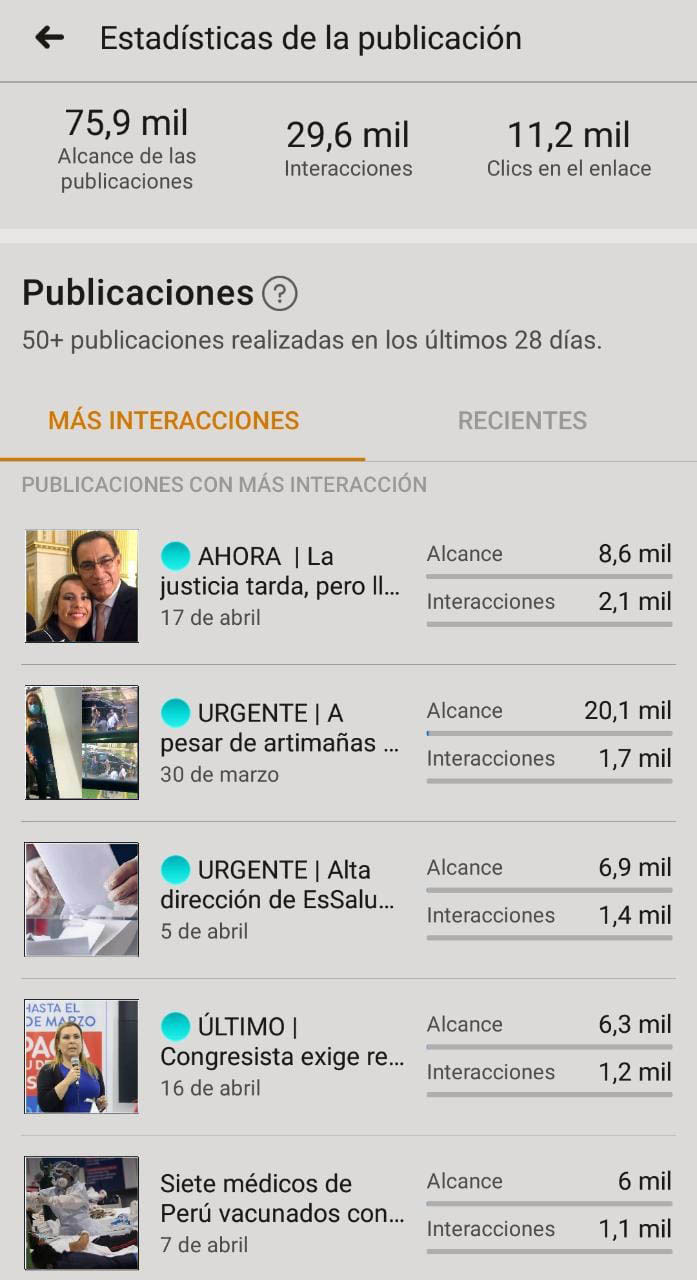Switch to the Recientes tab
697x1280 pixels.
coord(522,421)
